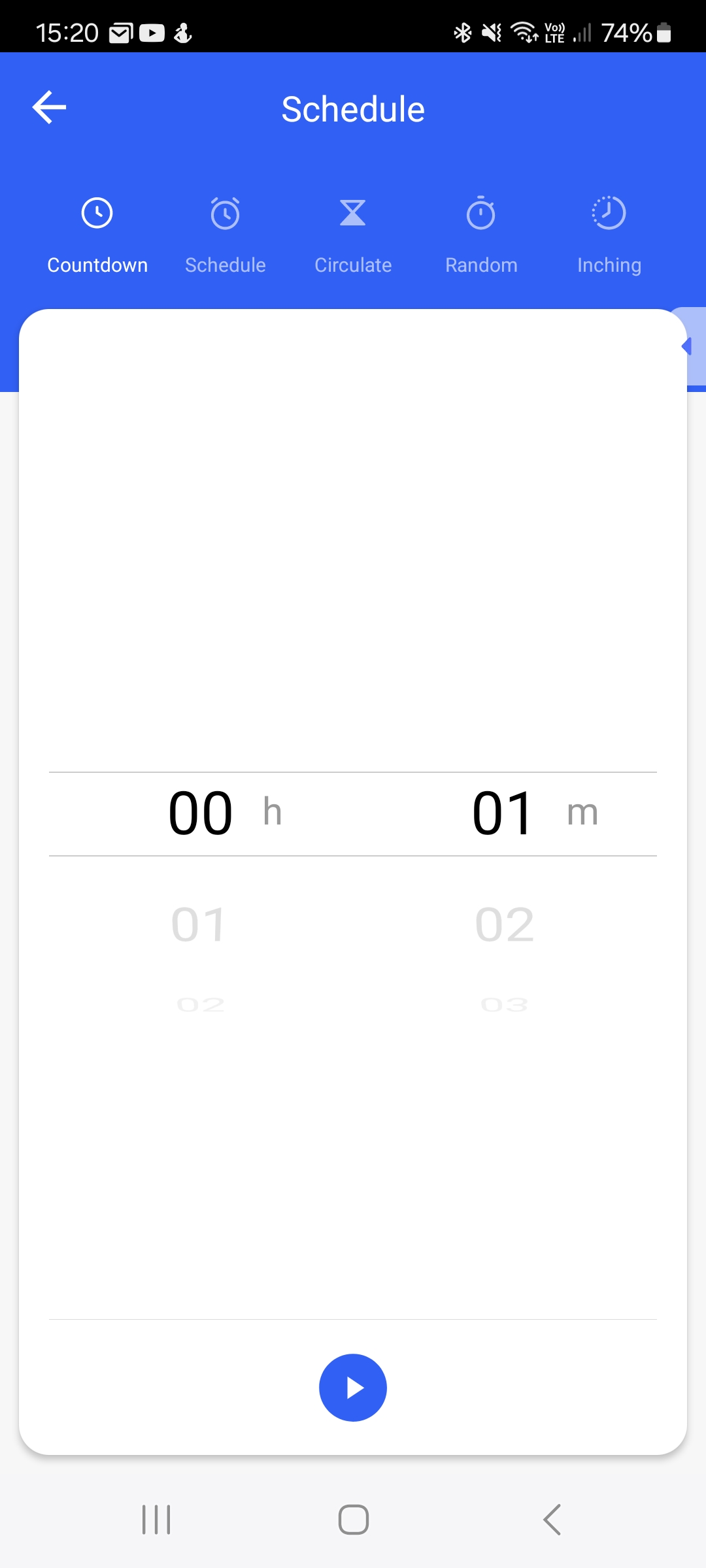
Task: Select 02 in the minutes picker
Action: click(504, 924)
